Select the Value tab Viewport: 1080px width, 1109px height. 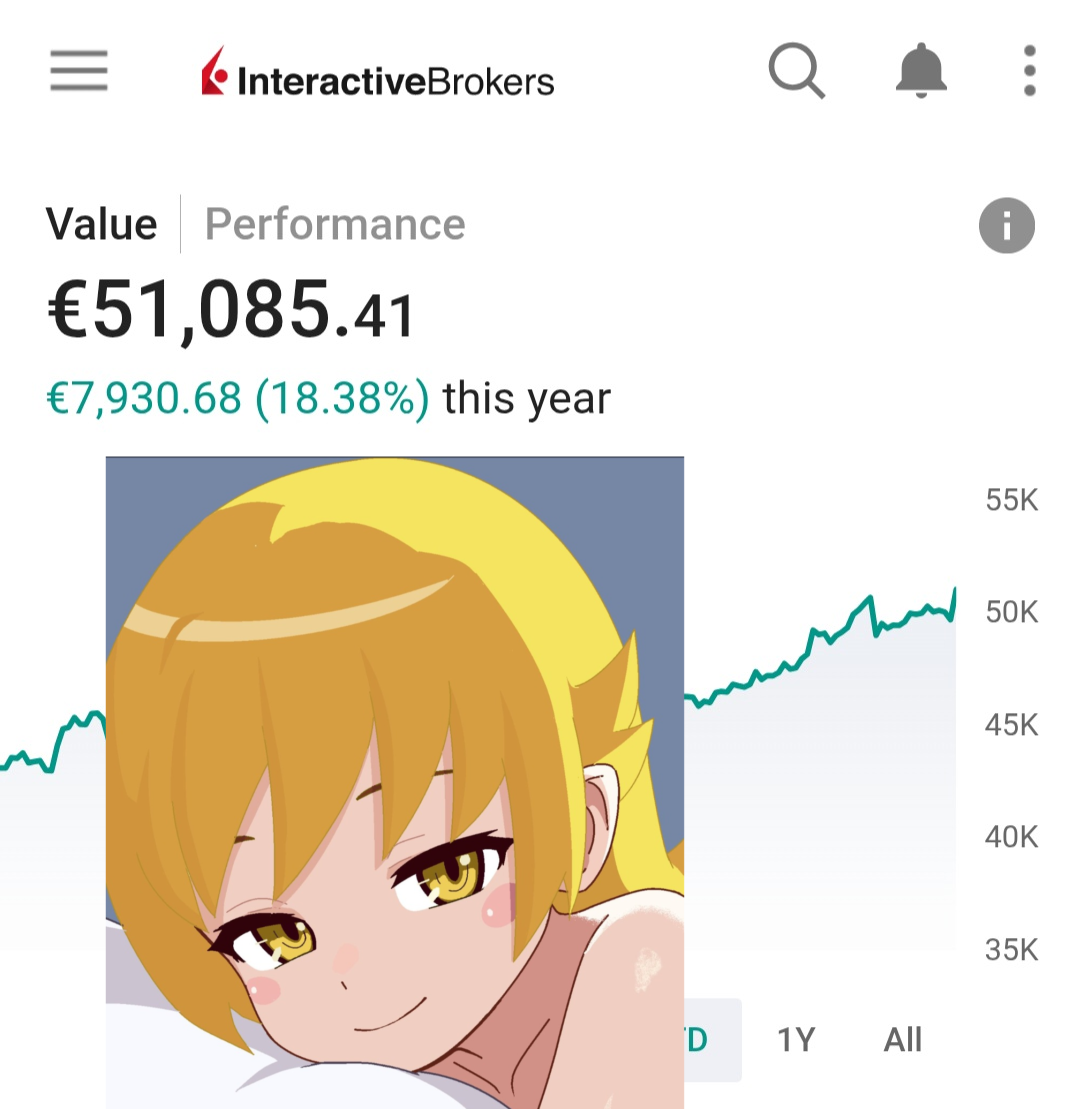pyautogui.click(x=101, y=224)
